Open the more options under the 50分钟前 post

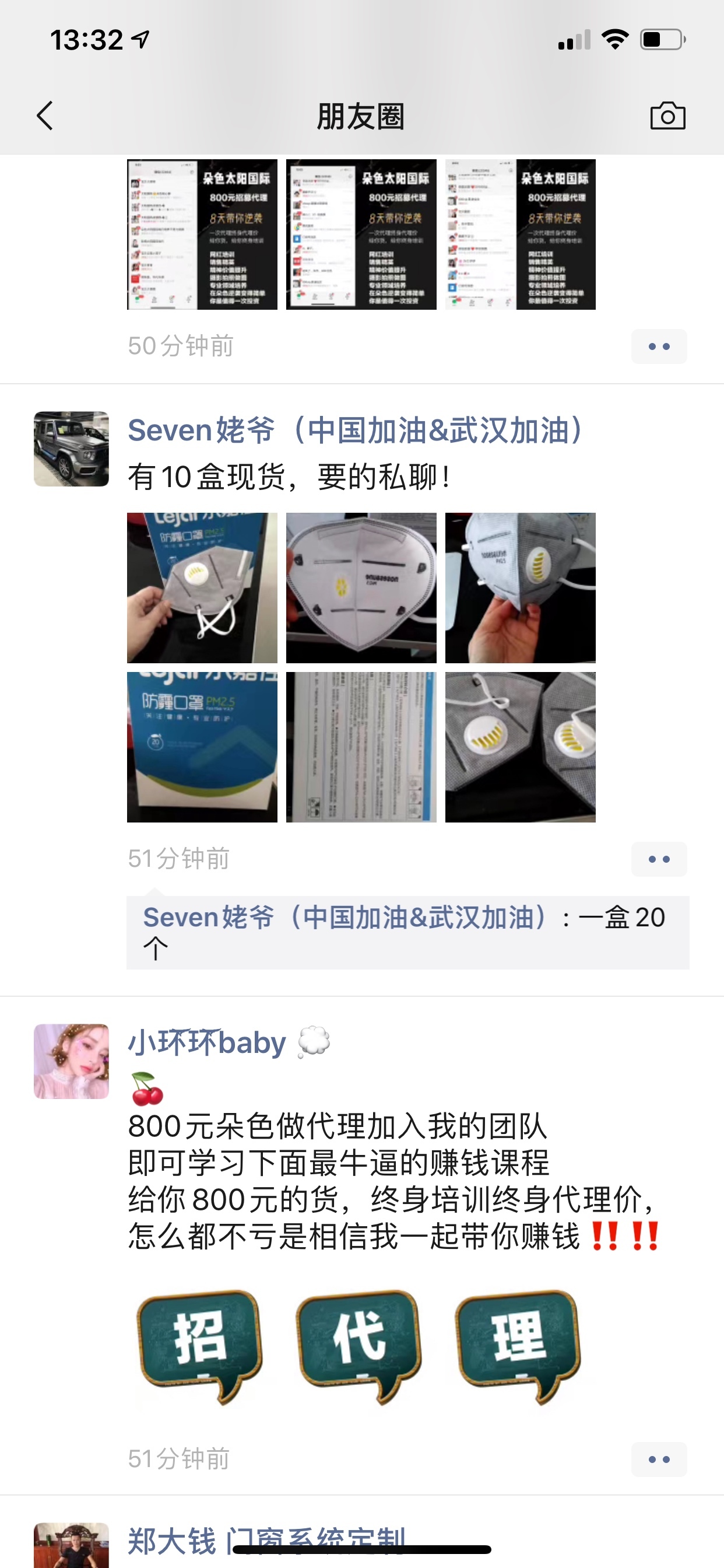pyautogui.click(x=659, y=346)
